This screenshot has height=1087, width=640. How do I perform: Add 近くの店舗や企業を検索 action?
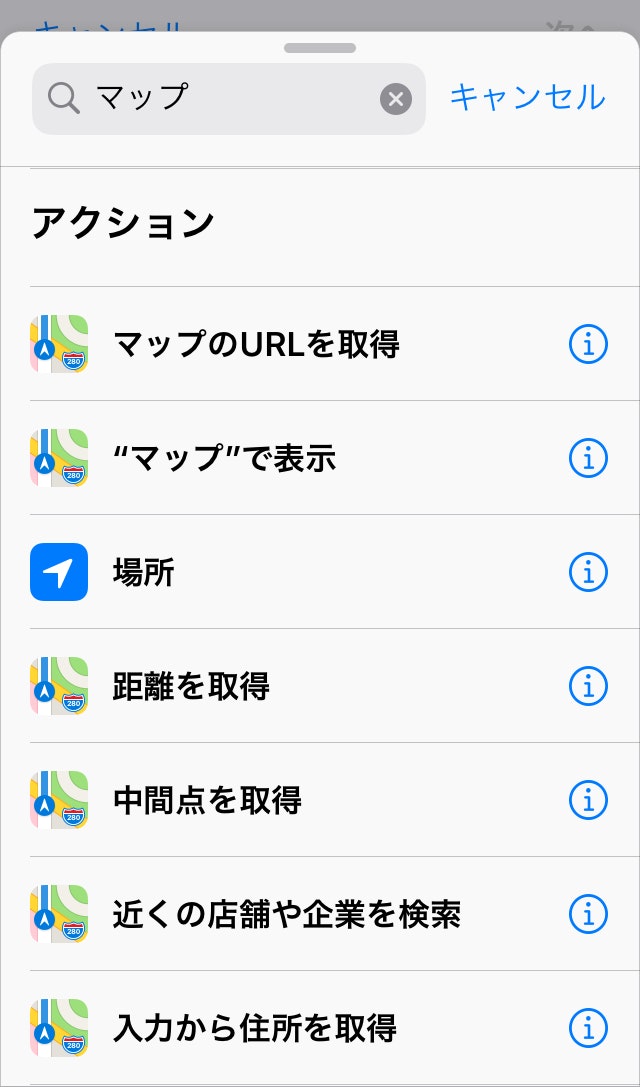point(287,914)
